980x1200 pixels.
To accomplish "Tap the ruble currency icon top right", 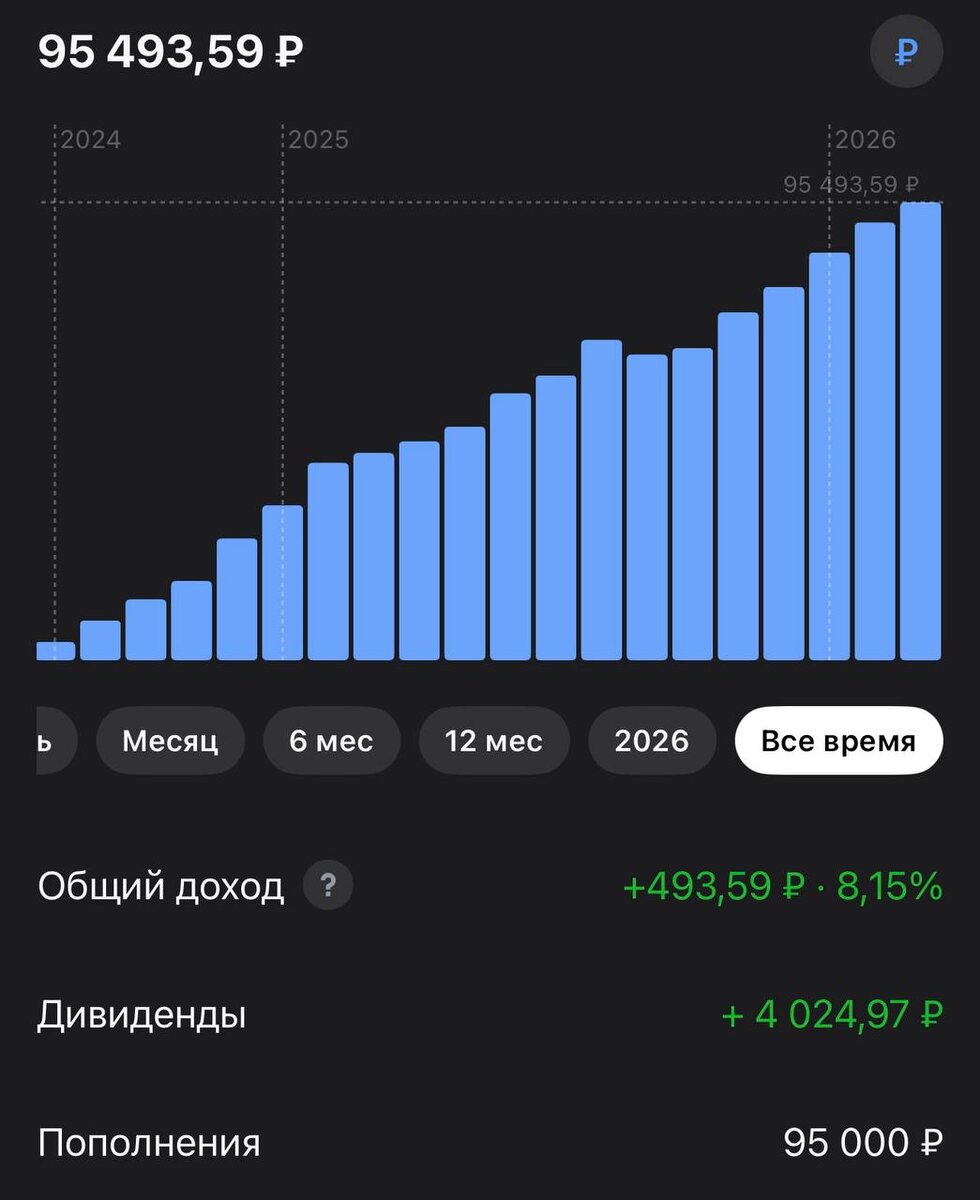I will (906, 53).
